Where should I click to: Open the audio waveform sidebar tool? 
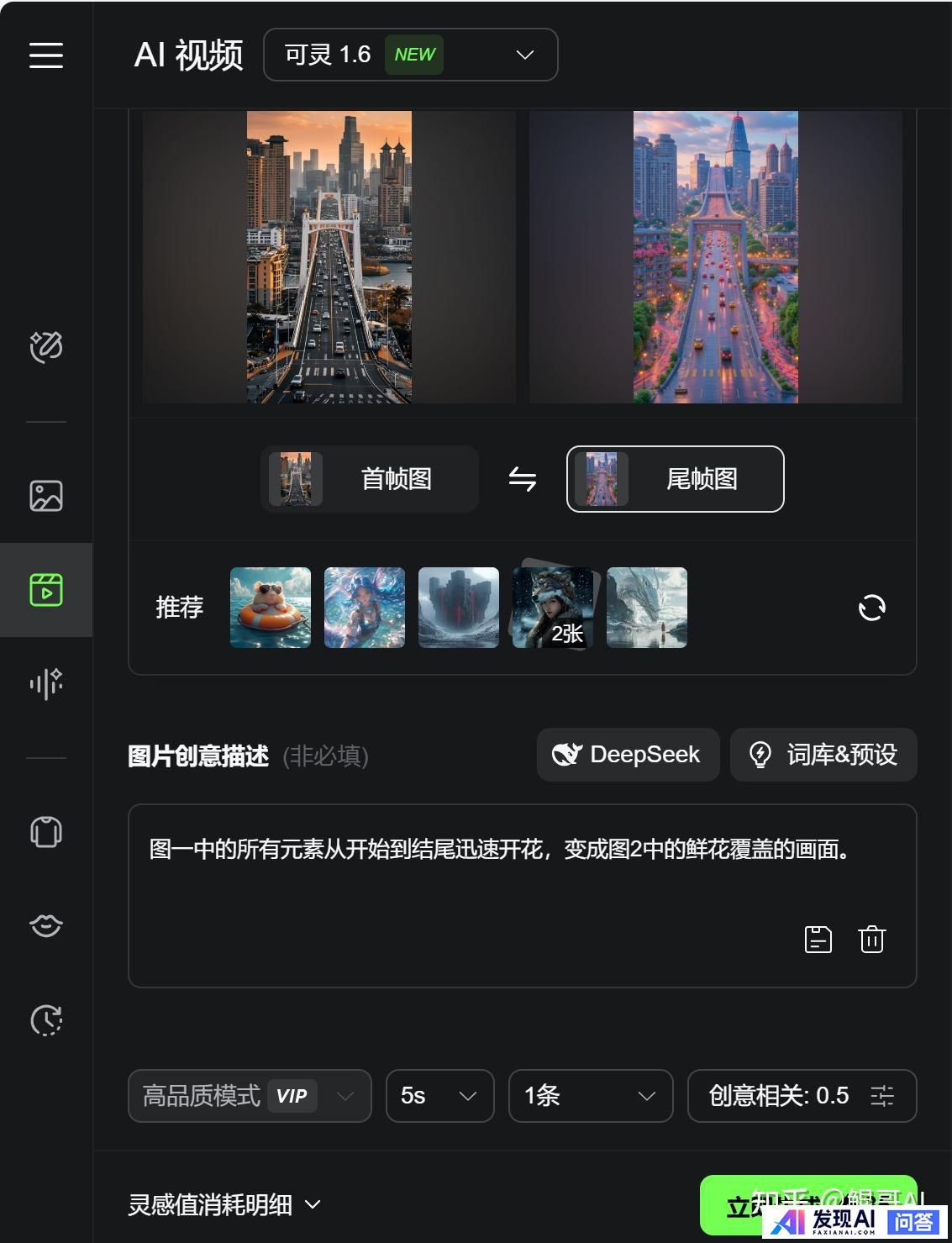[46, 683]
